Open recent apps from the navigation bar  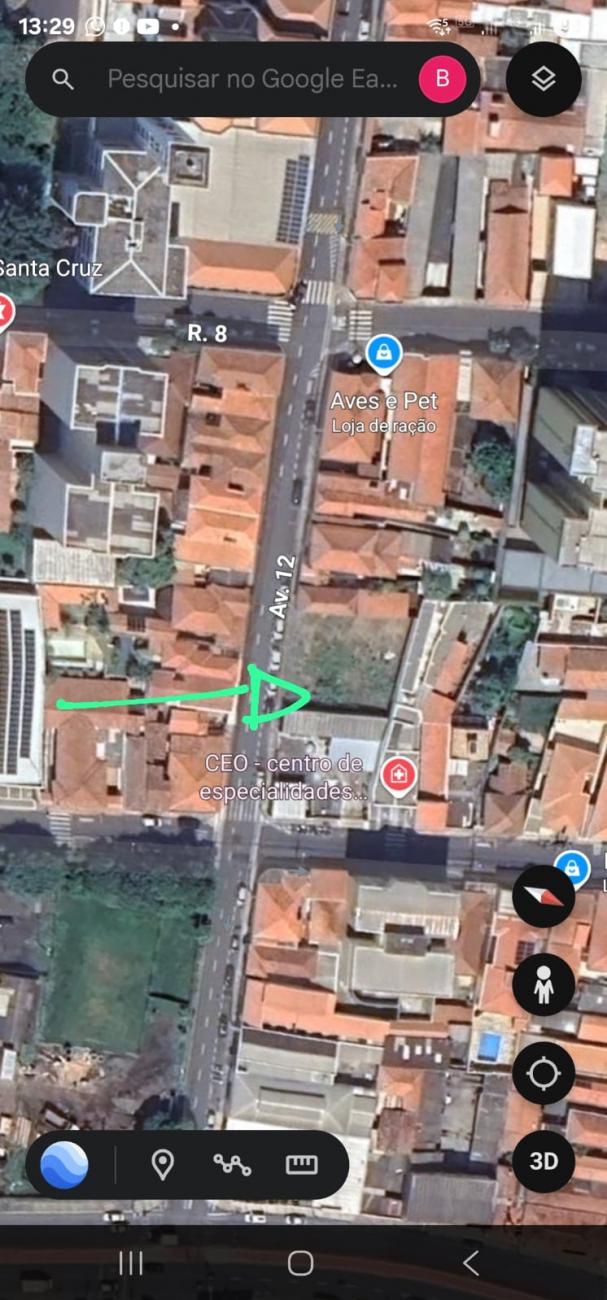point(131,1263)
